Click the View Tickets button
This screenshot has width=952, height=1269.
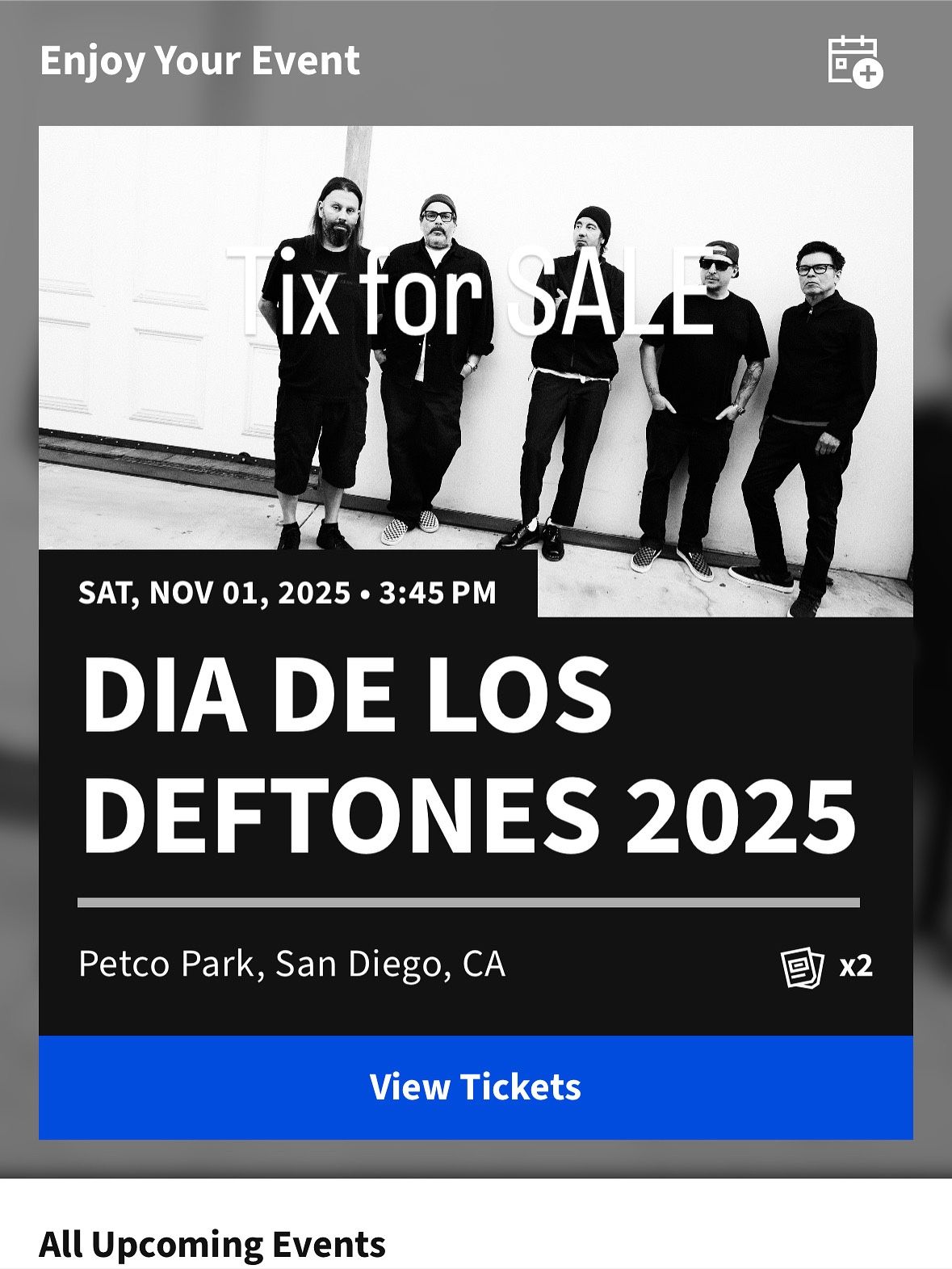[476, 1088]
